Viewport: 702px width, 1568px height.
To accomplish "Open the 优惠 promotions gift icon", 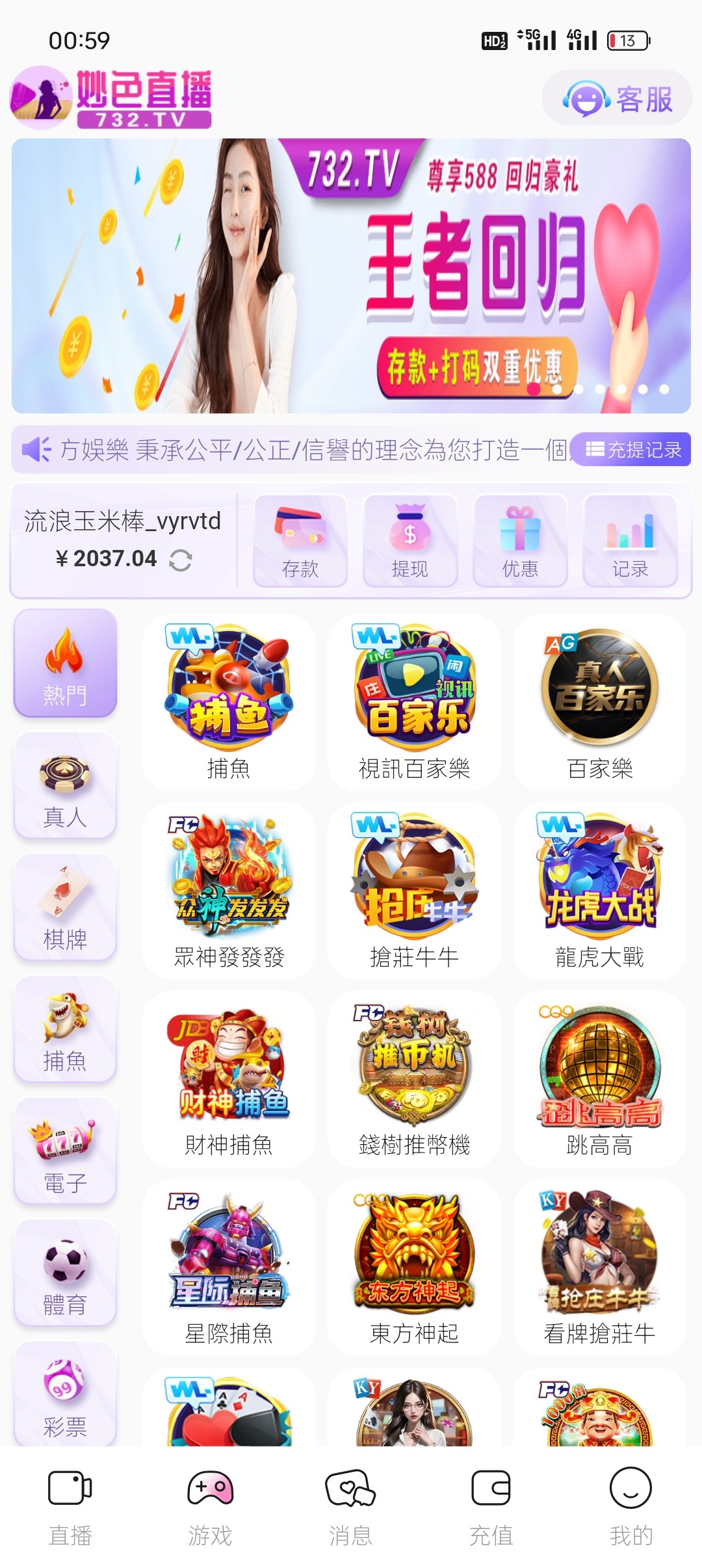I will pos(520,543).
